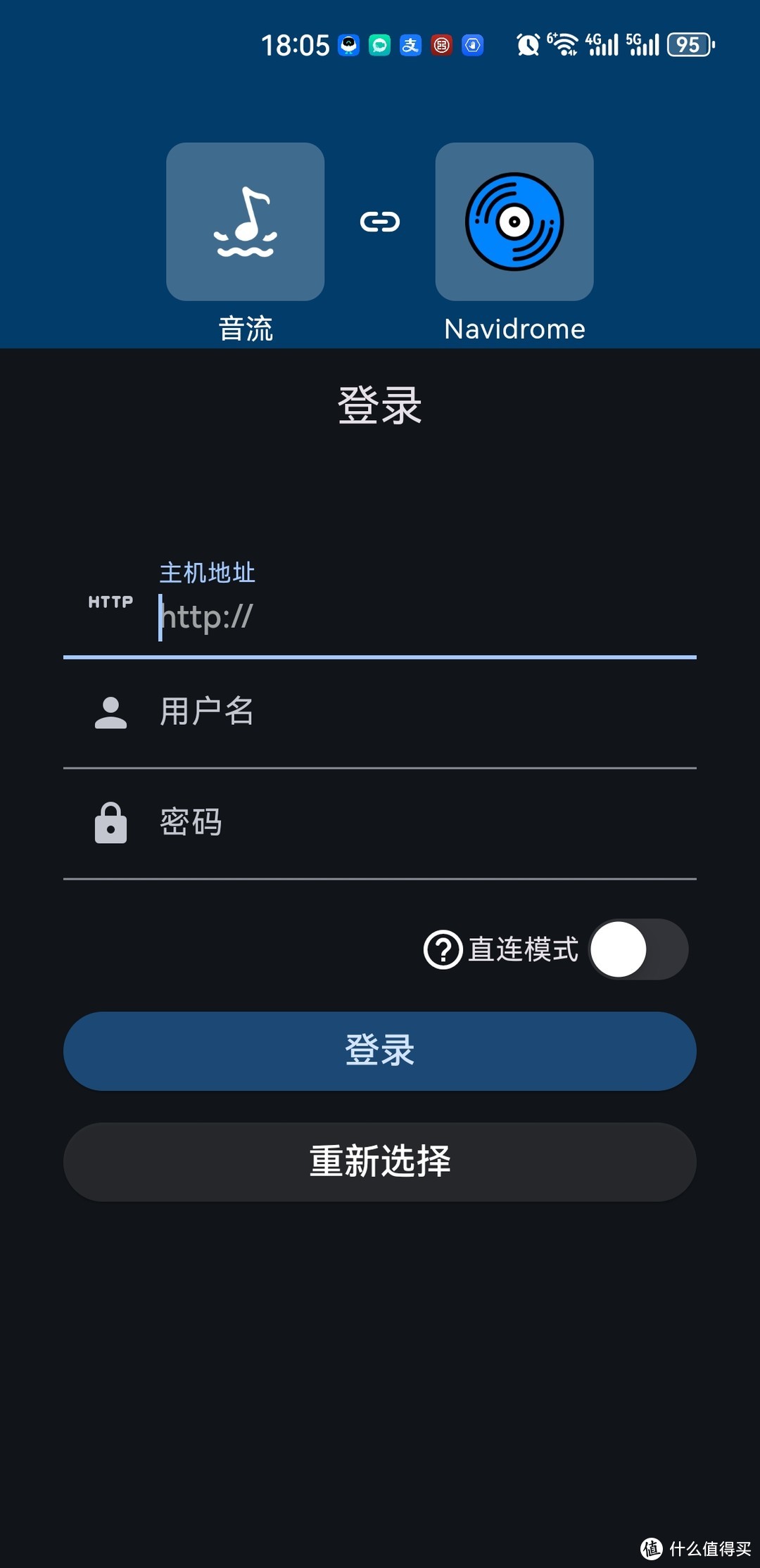The width and height of the screenshot is (760, 1568).
Task: Click the 重新选择 button
Action: click(380, 1163)
